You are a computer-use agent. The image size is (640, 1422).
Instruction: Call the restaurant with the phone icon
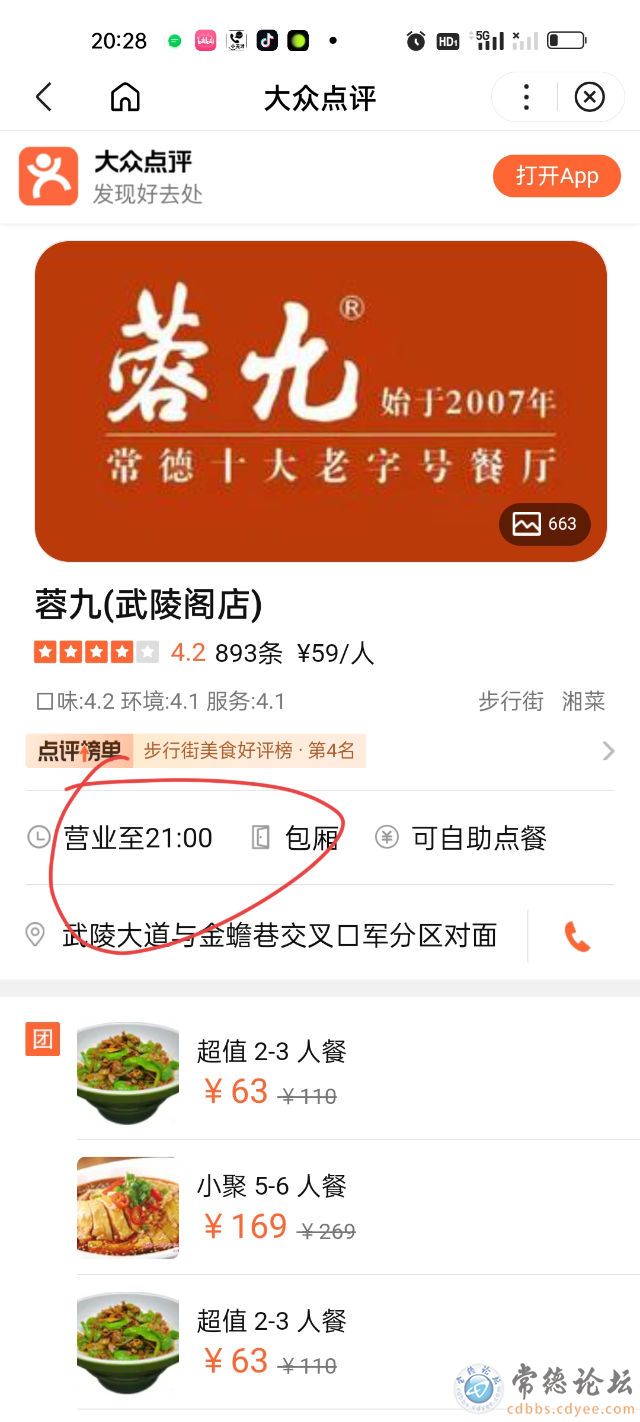click(x=577, y=936)
